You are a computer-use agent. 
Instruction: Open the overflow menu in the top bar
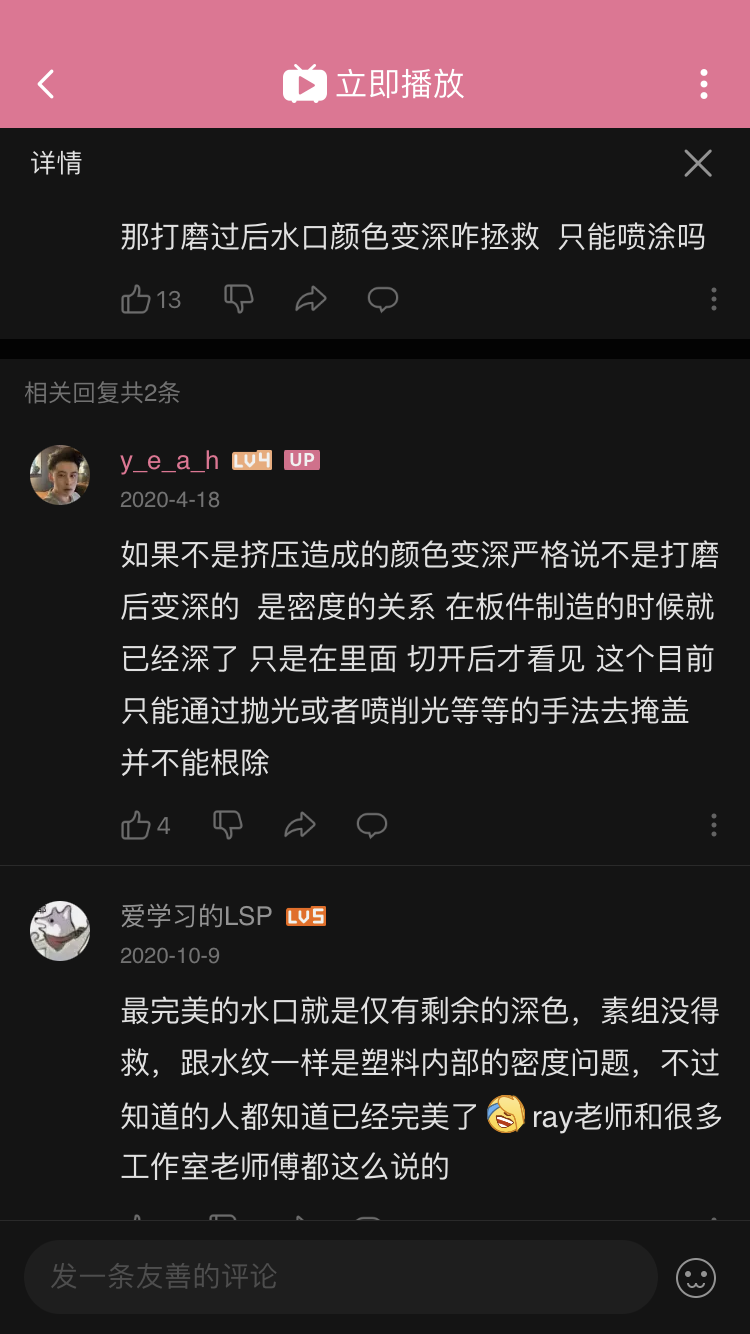[x=704, y=84]
